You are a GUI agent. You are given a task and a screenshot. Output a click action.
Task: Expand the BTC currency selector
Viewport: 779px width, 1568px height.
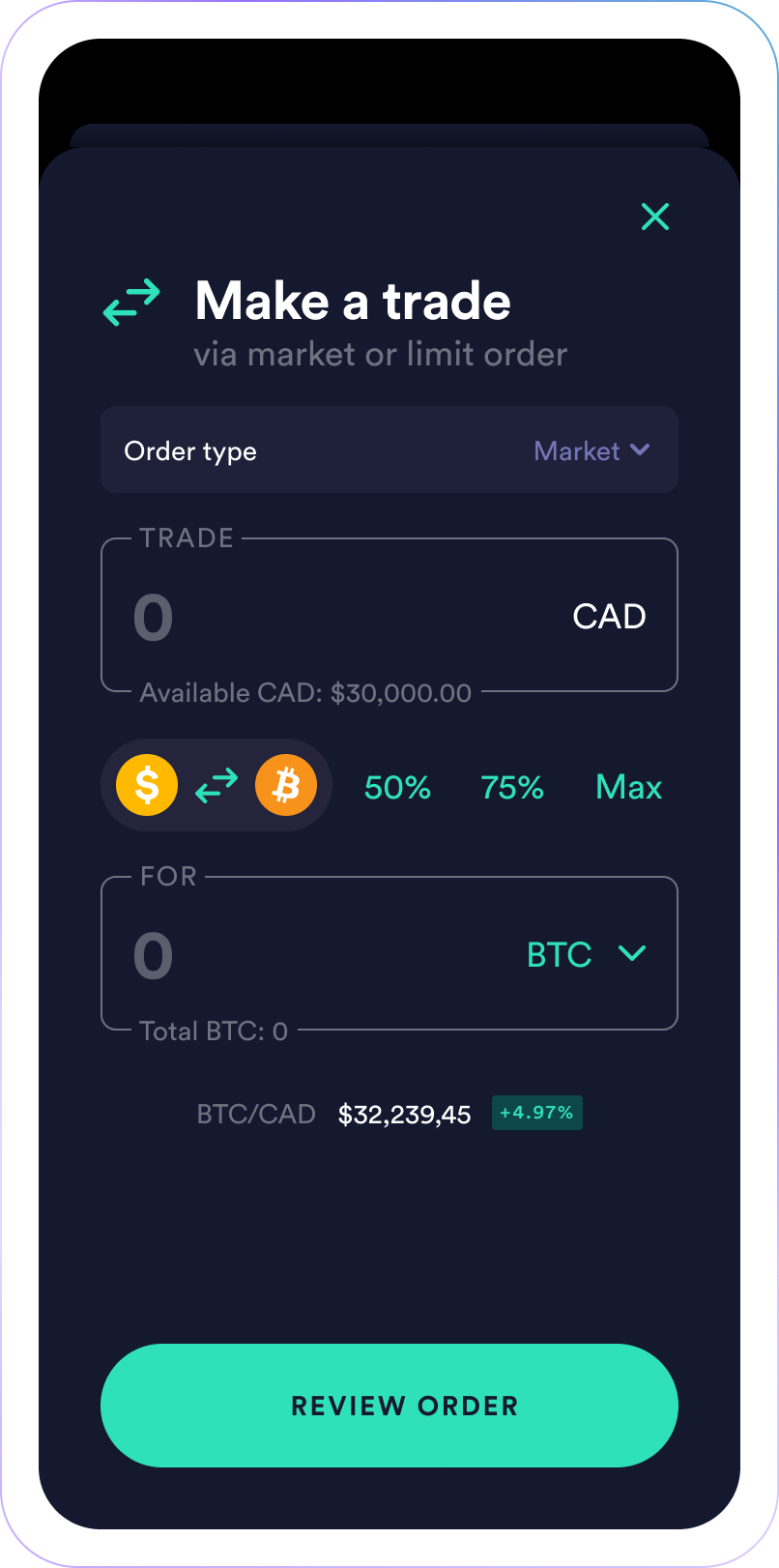587,954
